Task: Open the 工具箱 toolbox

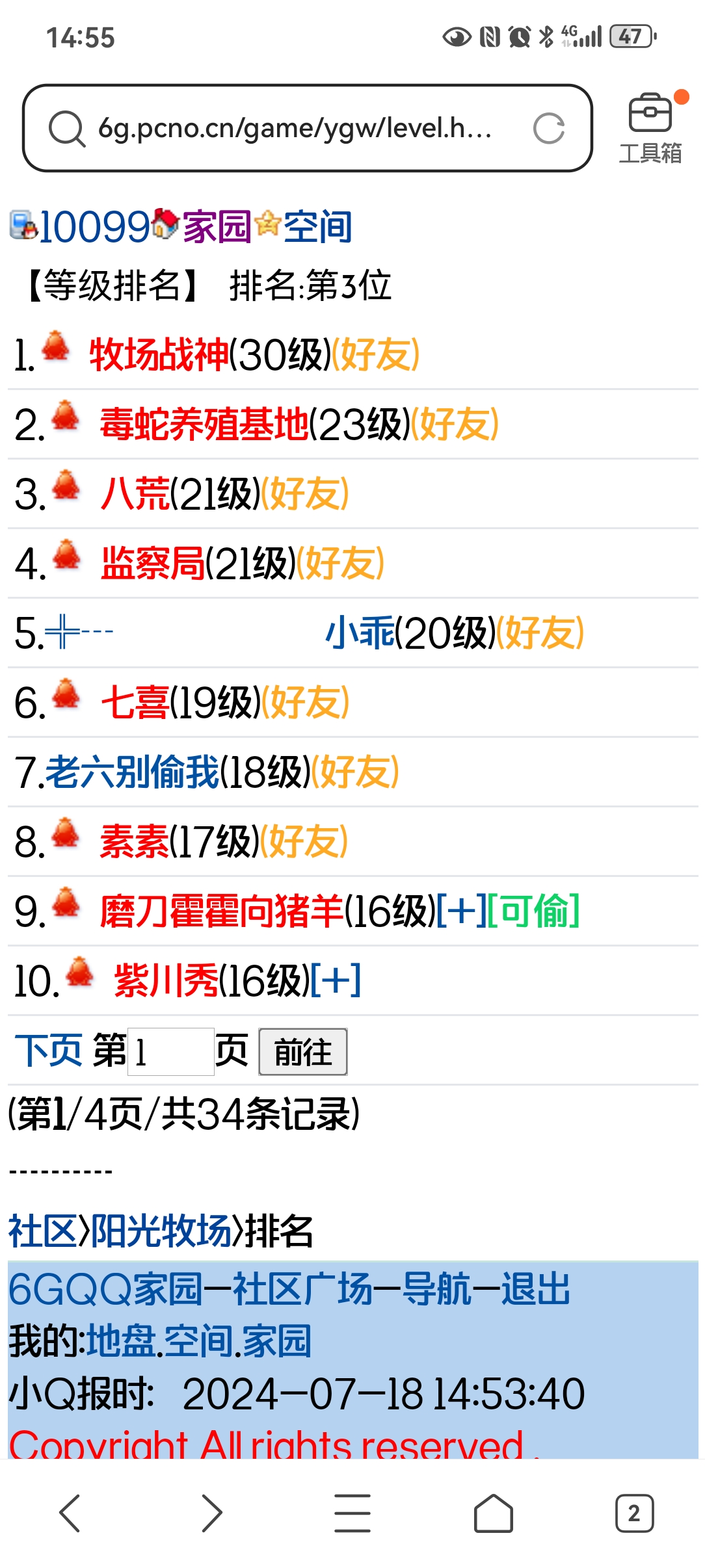Action: 650,128
